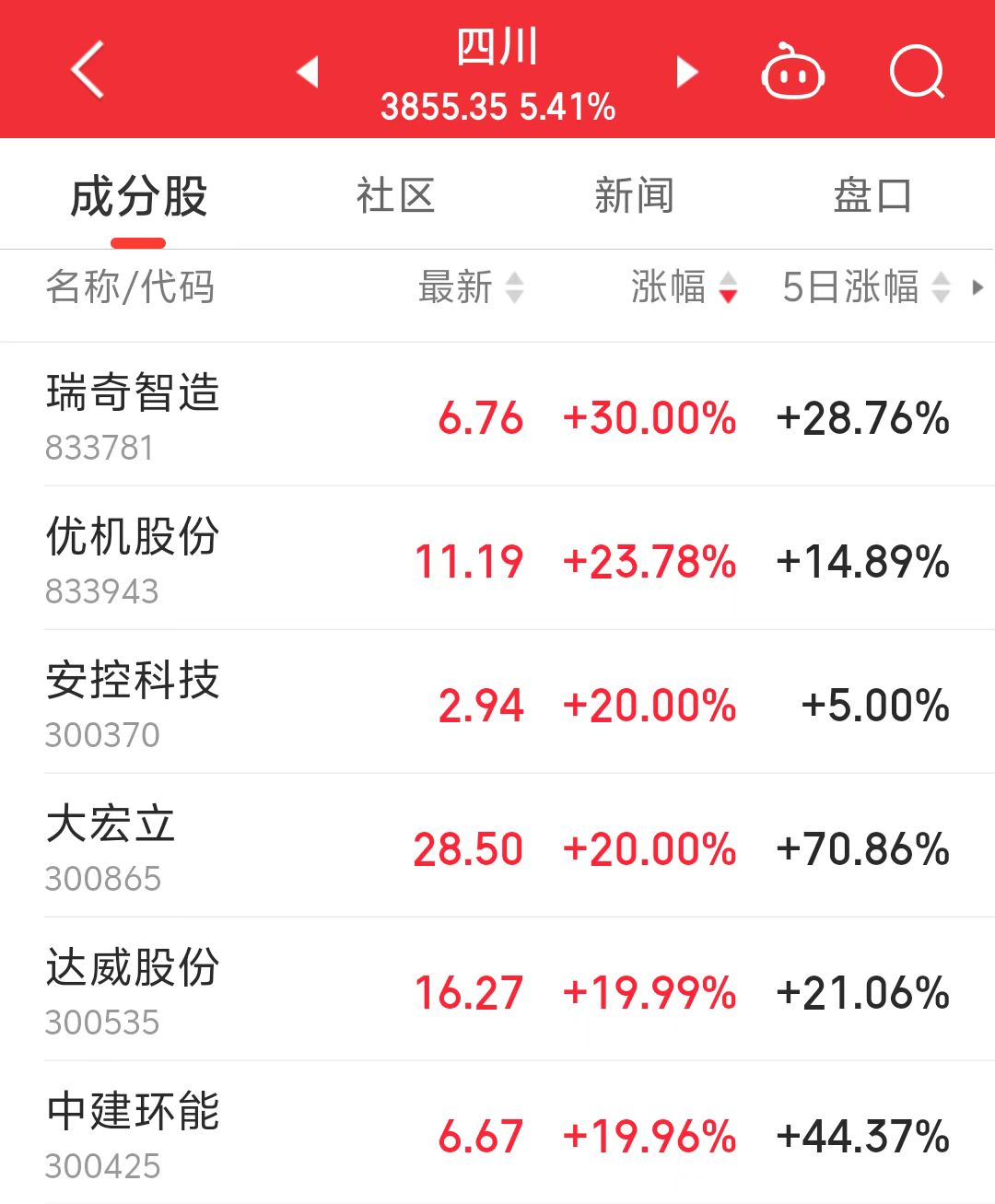Switch to the 盘口 tab

coord(872,196)
